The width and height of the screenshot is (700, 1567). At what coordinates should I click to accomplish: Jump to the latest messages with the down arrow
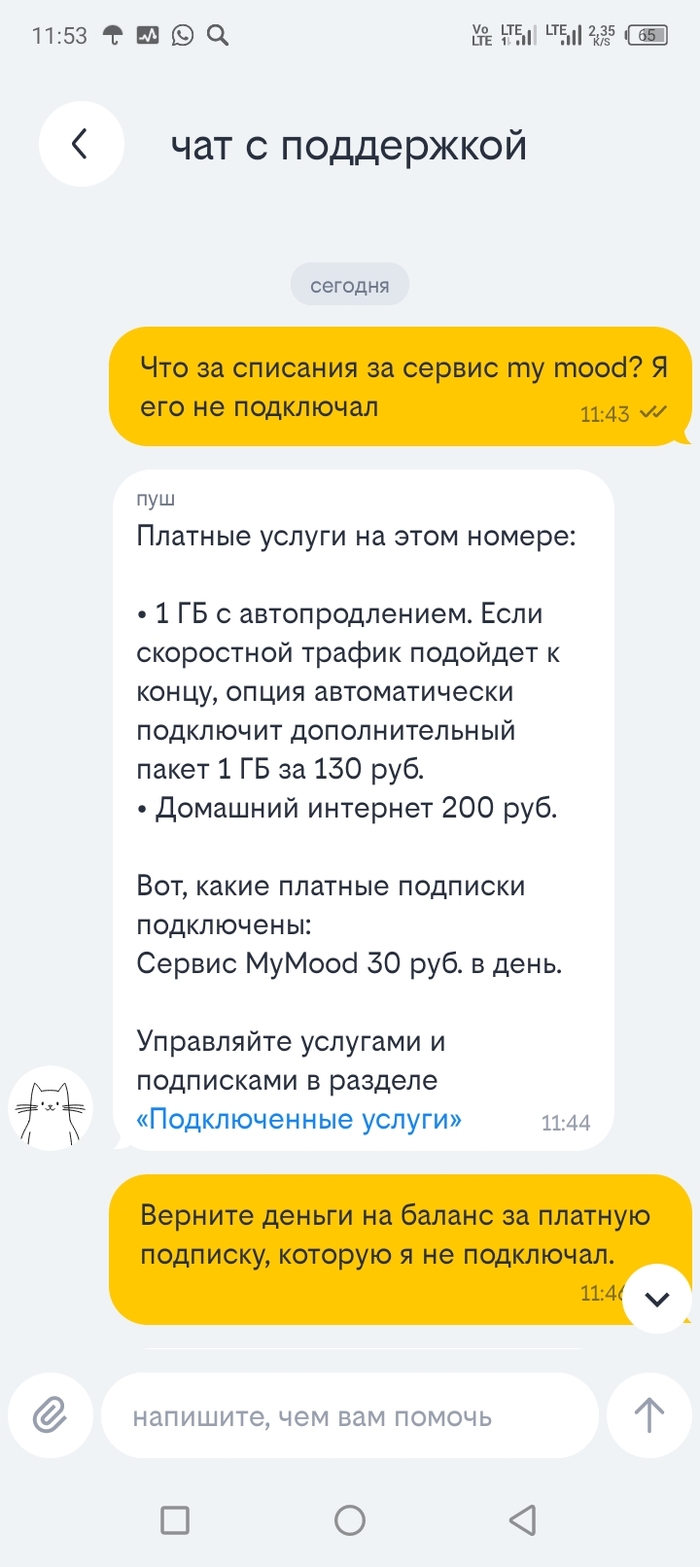(x=657, y=1298)
